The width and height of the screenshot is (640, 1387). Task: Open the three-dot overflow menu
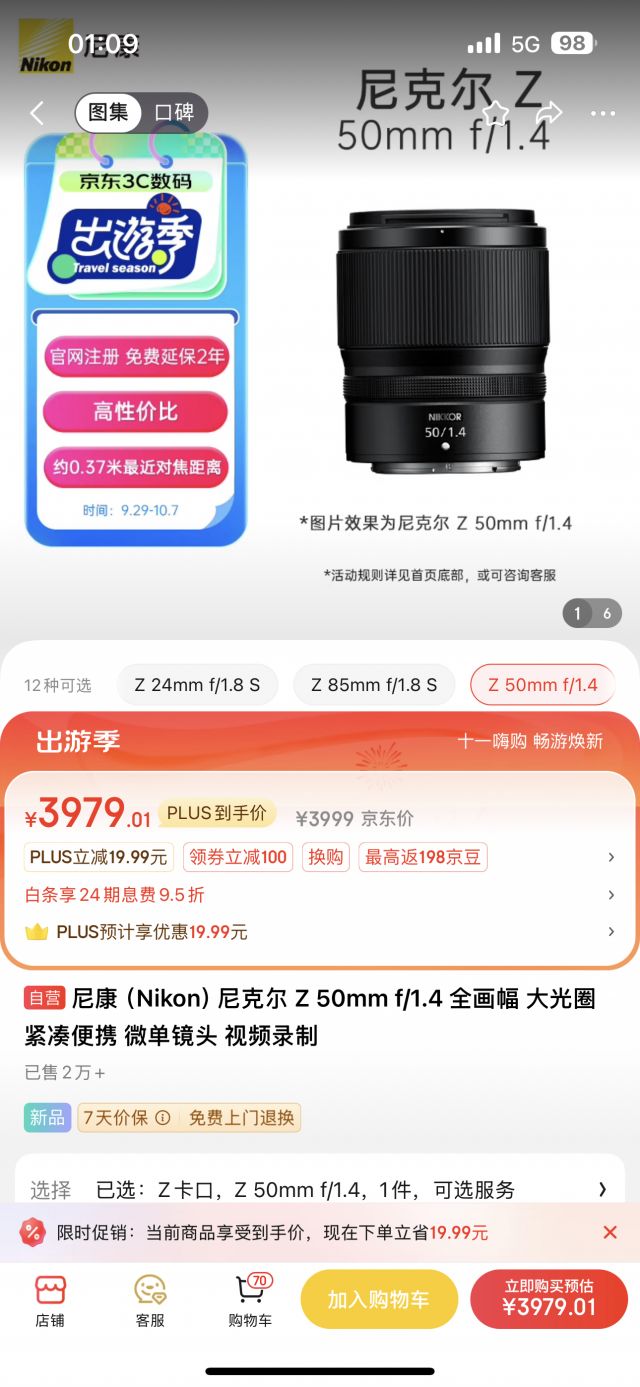pos(603,113)
